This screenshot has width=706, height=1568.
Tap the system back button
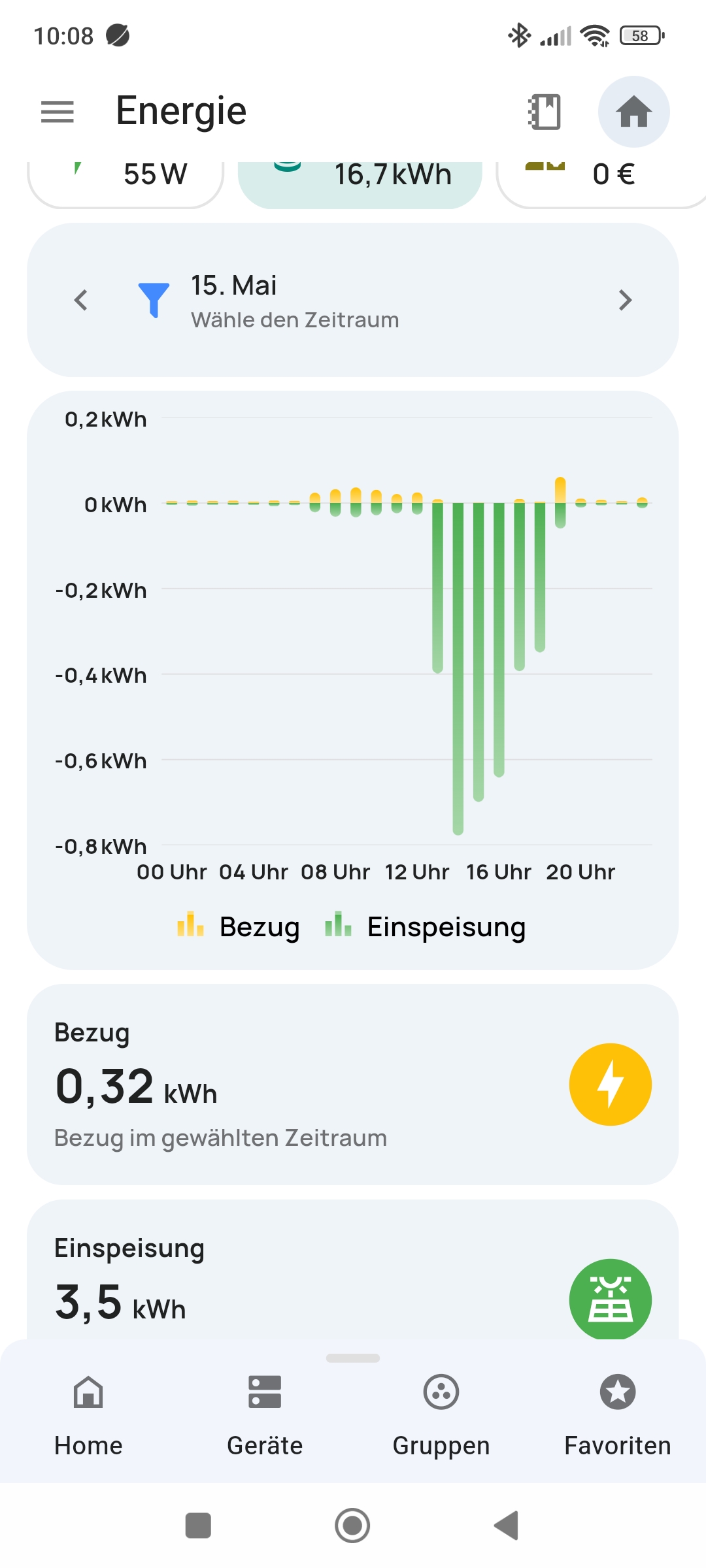coord(507,1526)
